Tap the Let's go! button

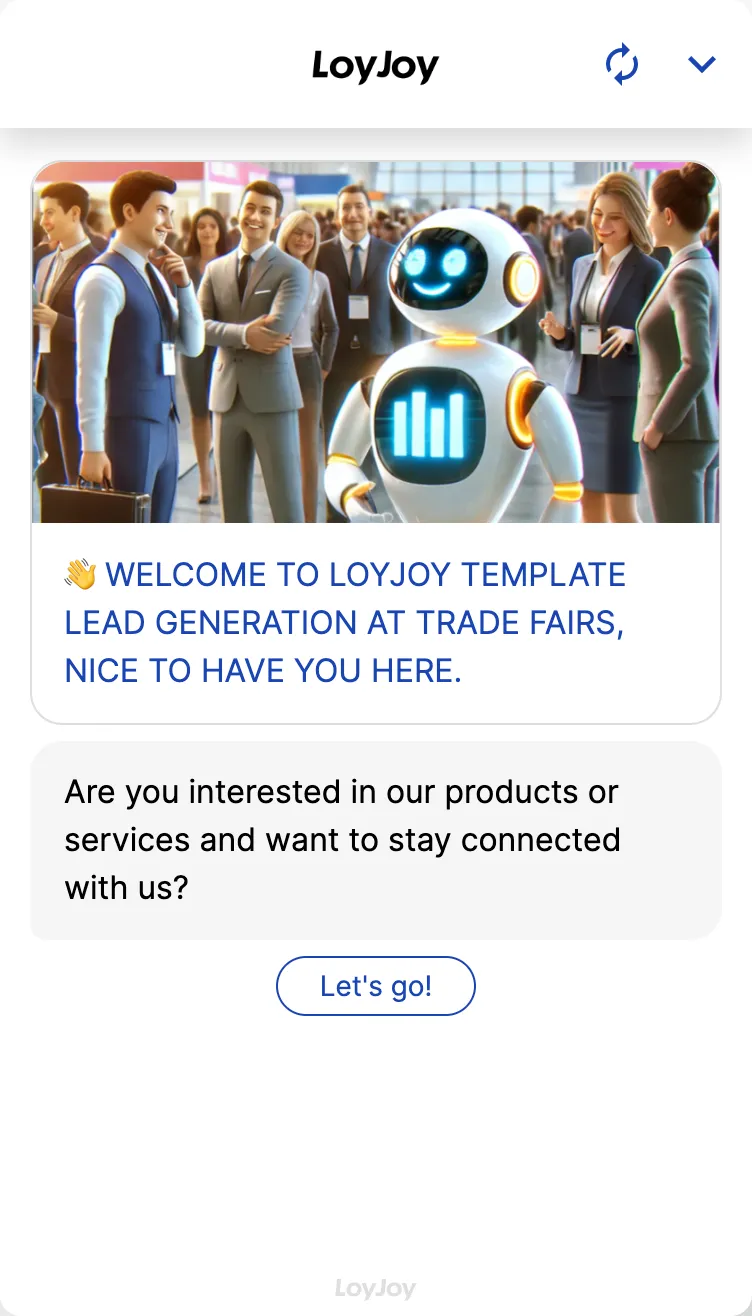(376, 986)
